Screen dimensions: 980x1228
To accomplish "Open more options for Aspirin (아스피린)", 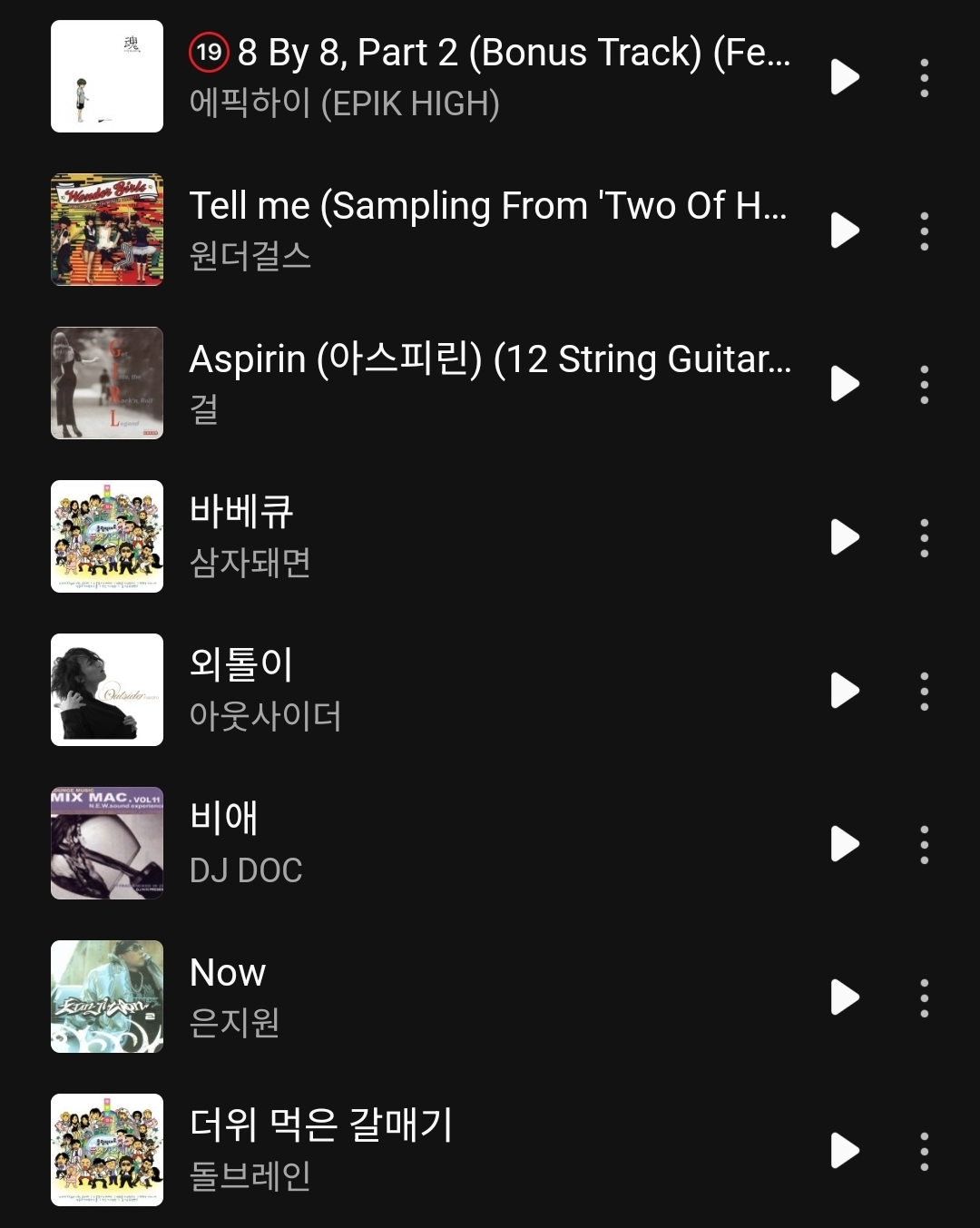I will [x=924, y=384].
